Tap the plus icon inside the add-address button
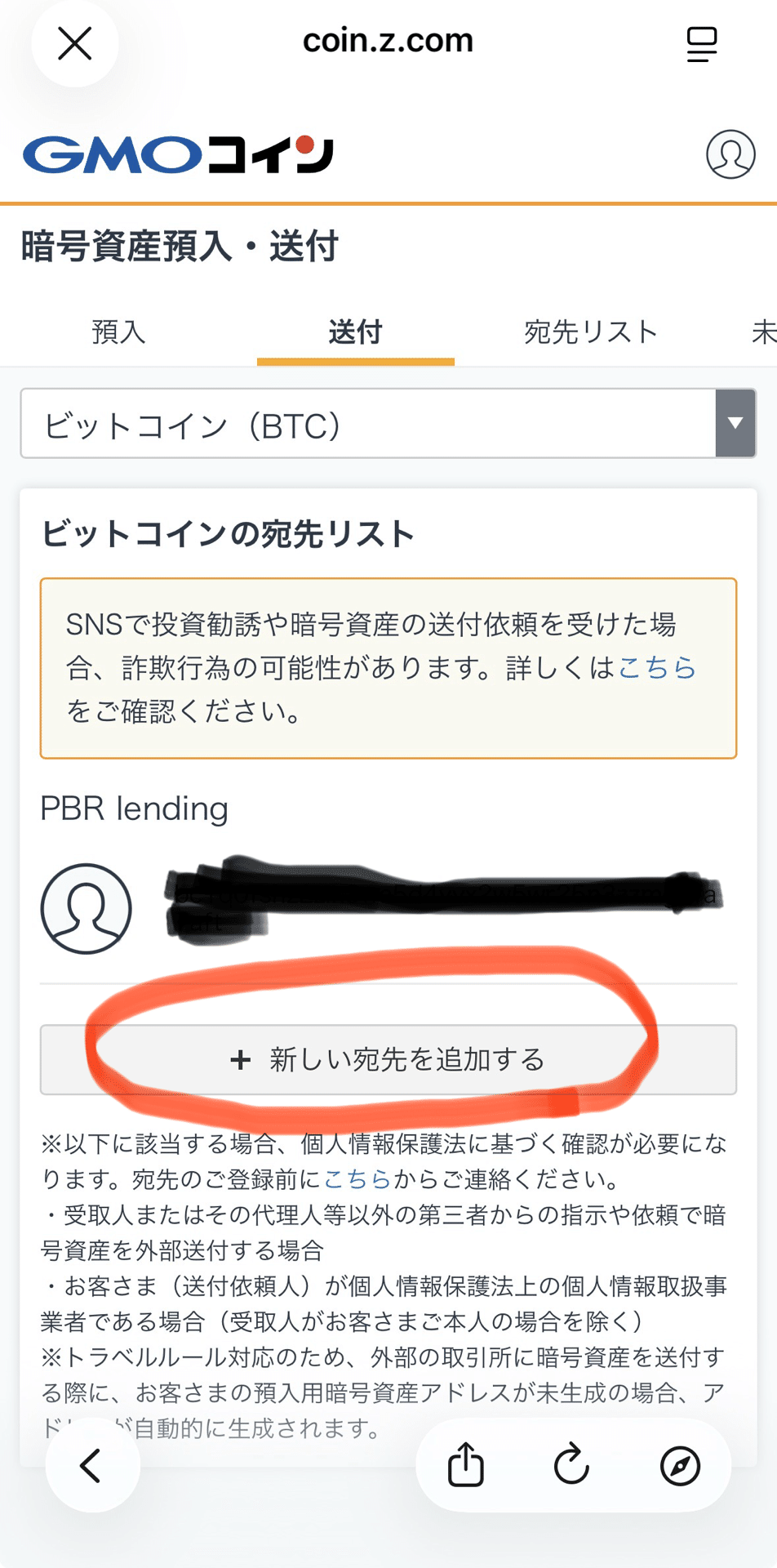 tap(239, 1059)
